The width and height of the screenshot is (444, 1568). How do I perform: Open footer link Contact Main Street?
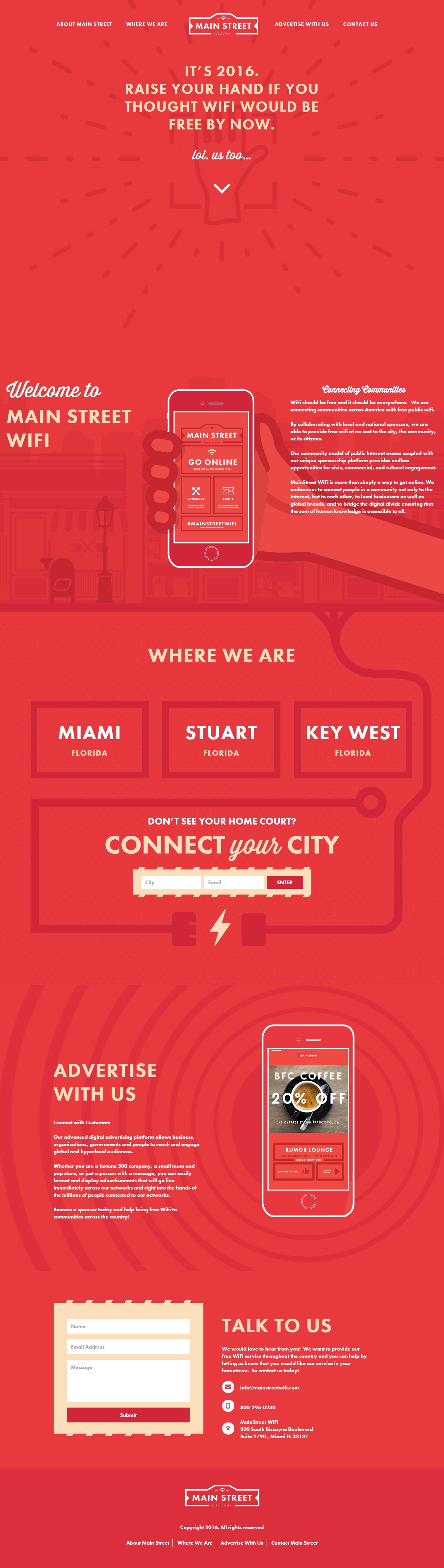[294, 1542]
